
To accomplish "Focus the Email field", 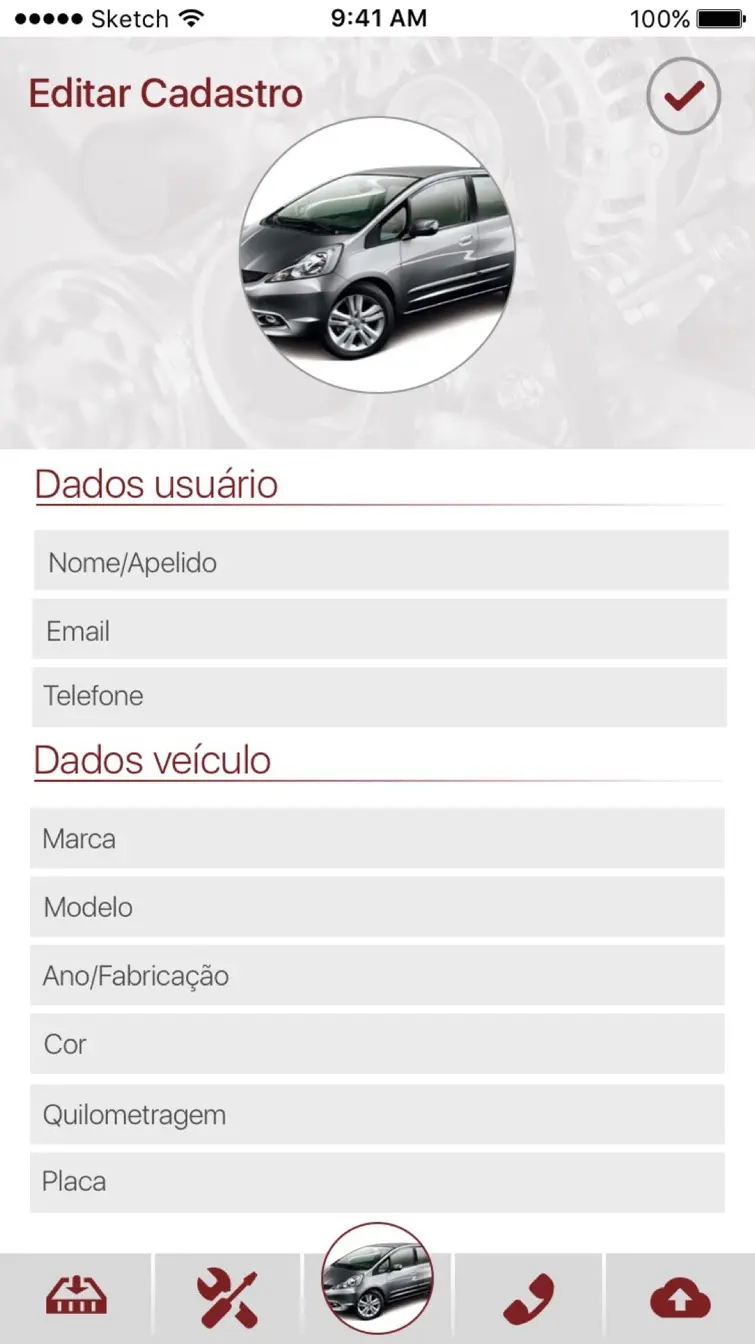I will [x=379, y=629].
